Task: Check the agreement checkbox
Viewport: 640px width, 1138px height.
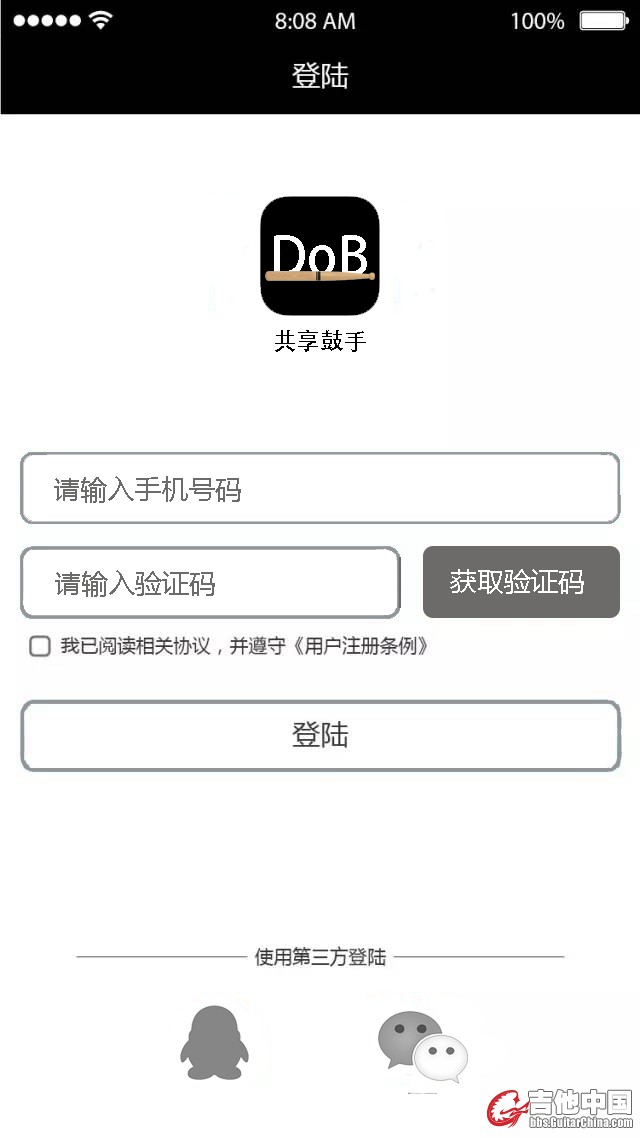Action: tap(40, 646)
